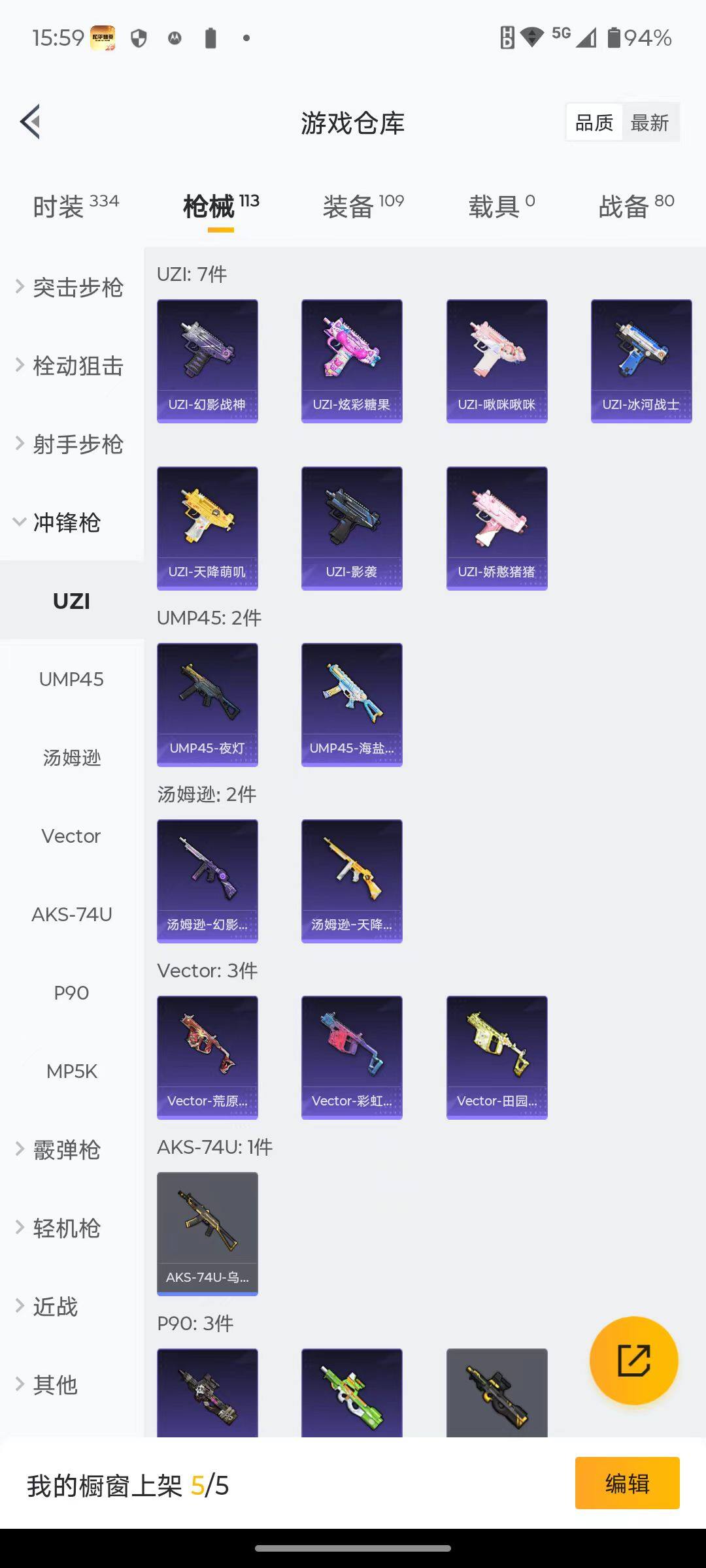Check the battery level indicator
This screenshot has height=1568, width=706.
[614, 39]
